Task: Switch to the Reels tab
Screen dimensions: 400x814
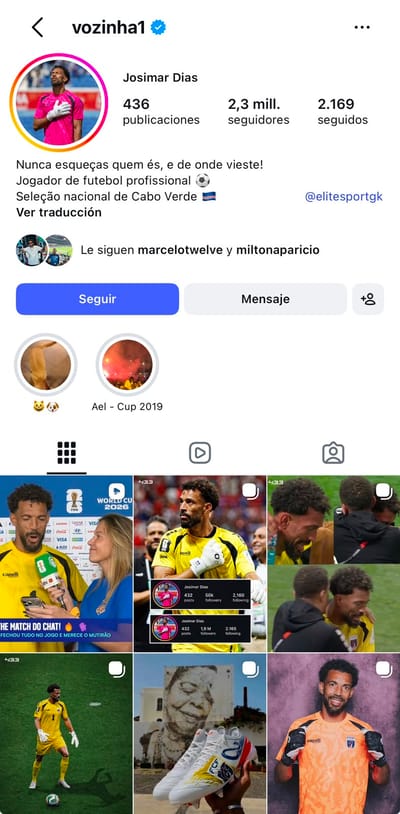Action: point(200,453)
